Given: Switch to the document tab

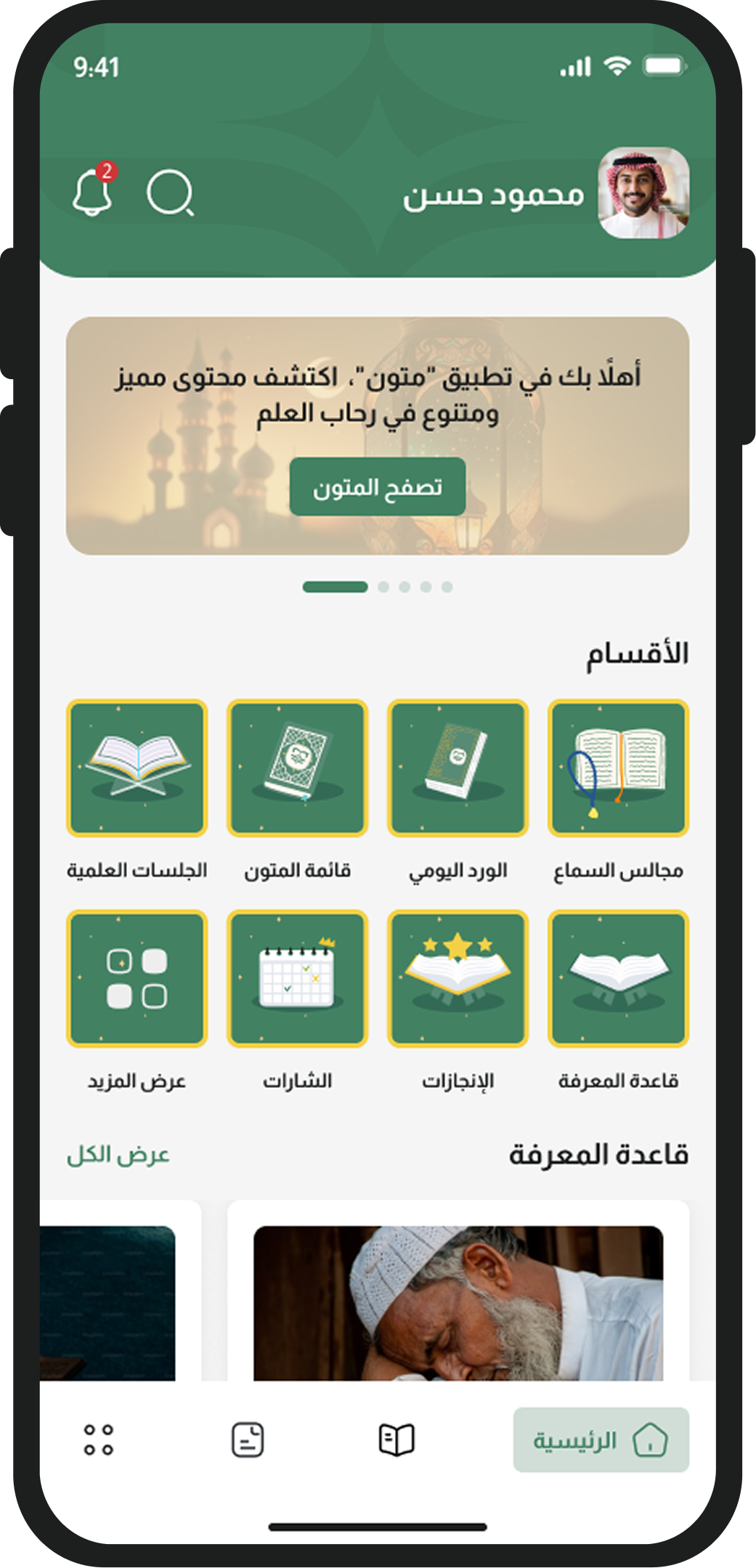Looking at the screenshot, I should [x=248, y=1439].
